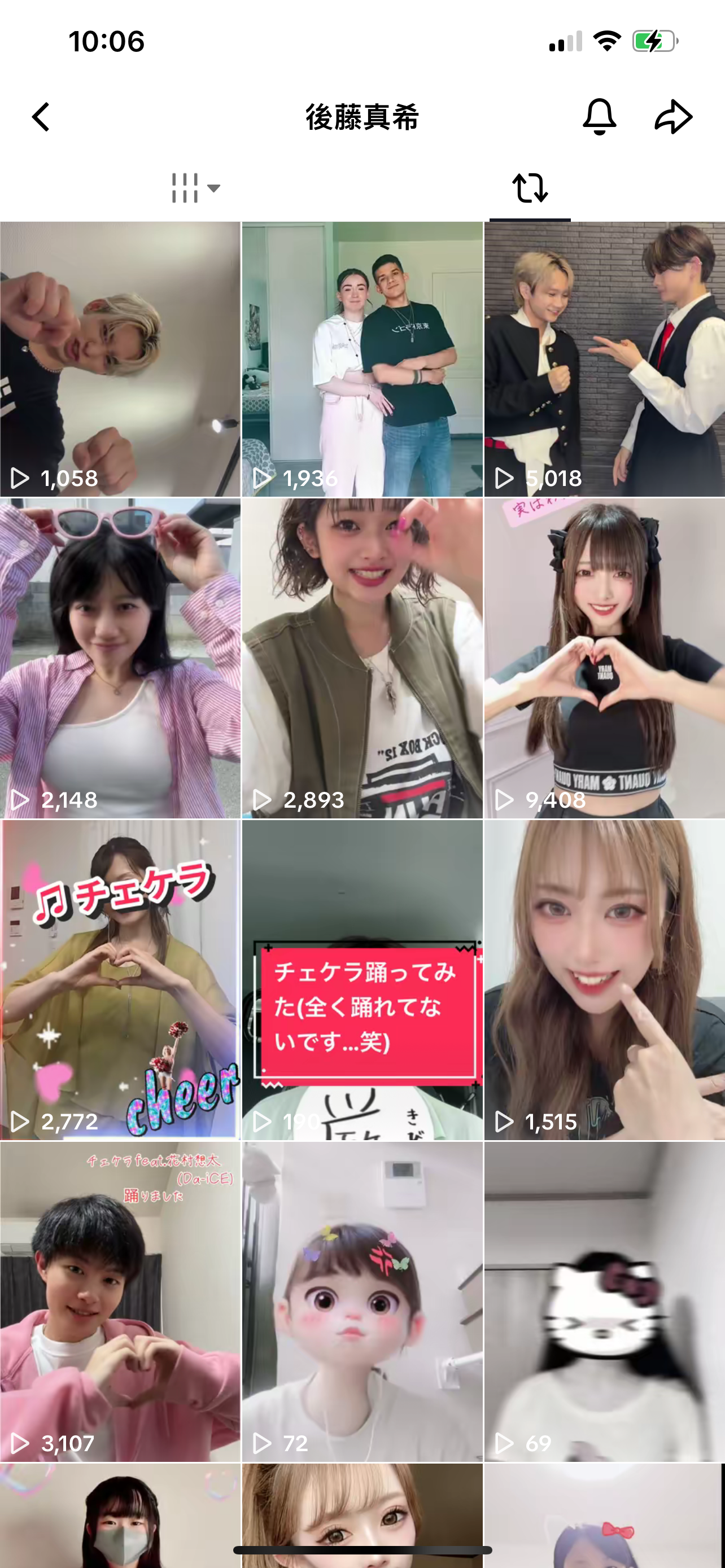Screen dimensions: 725x1568
Task: Play the cartoon face video, 72 views
Action: click(x=362, y=1302)
